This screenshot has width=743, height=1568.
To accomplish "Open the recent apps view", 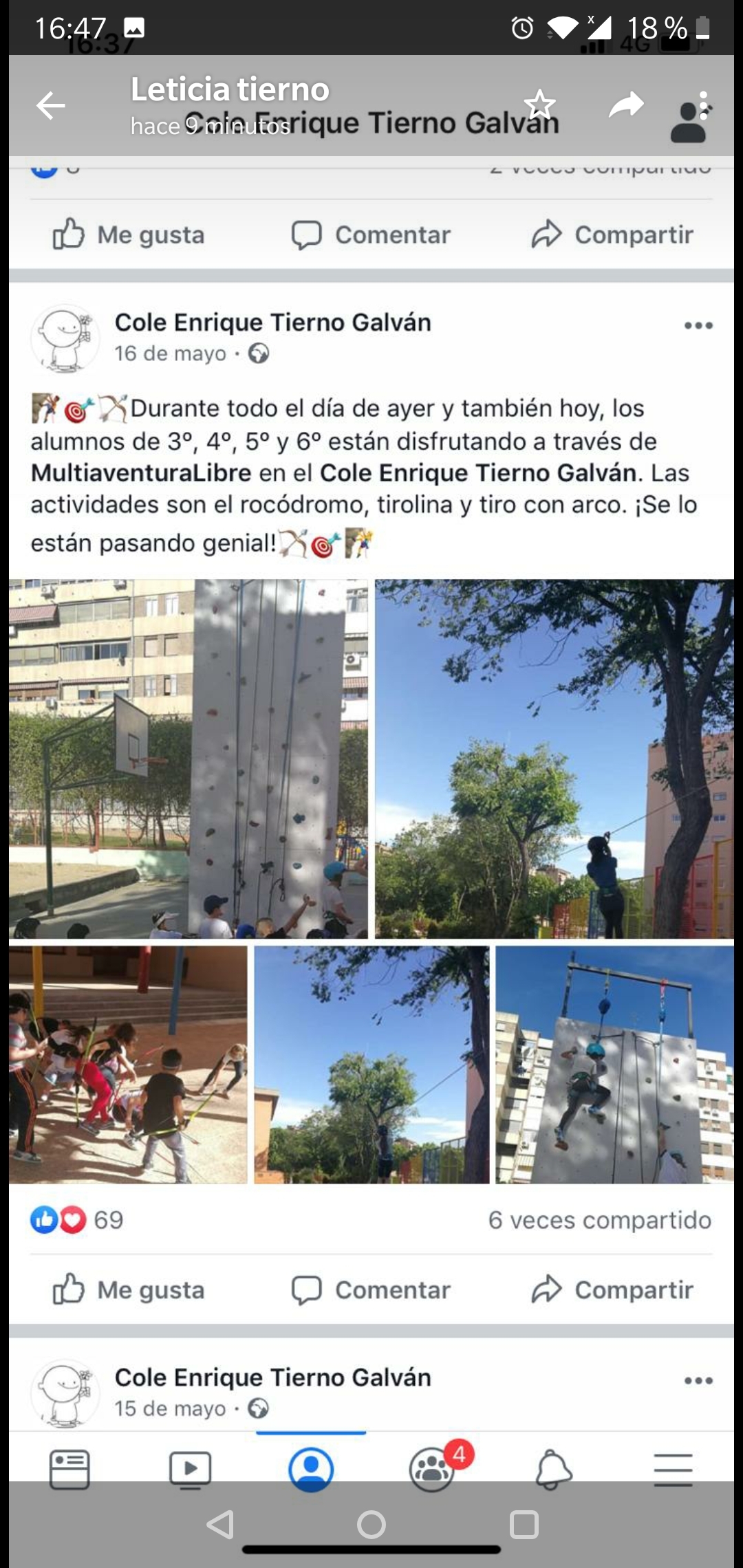I will pos(524,1525).
